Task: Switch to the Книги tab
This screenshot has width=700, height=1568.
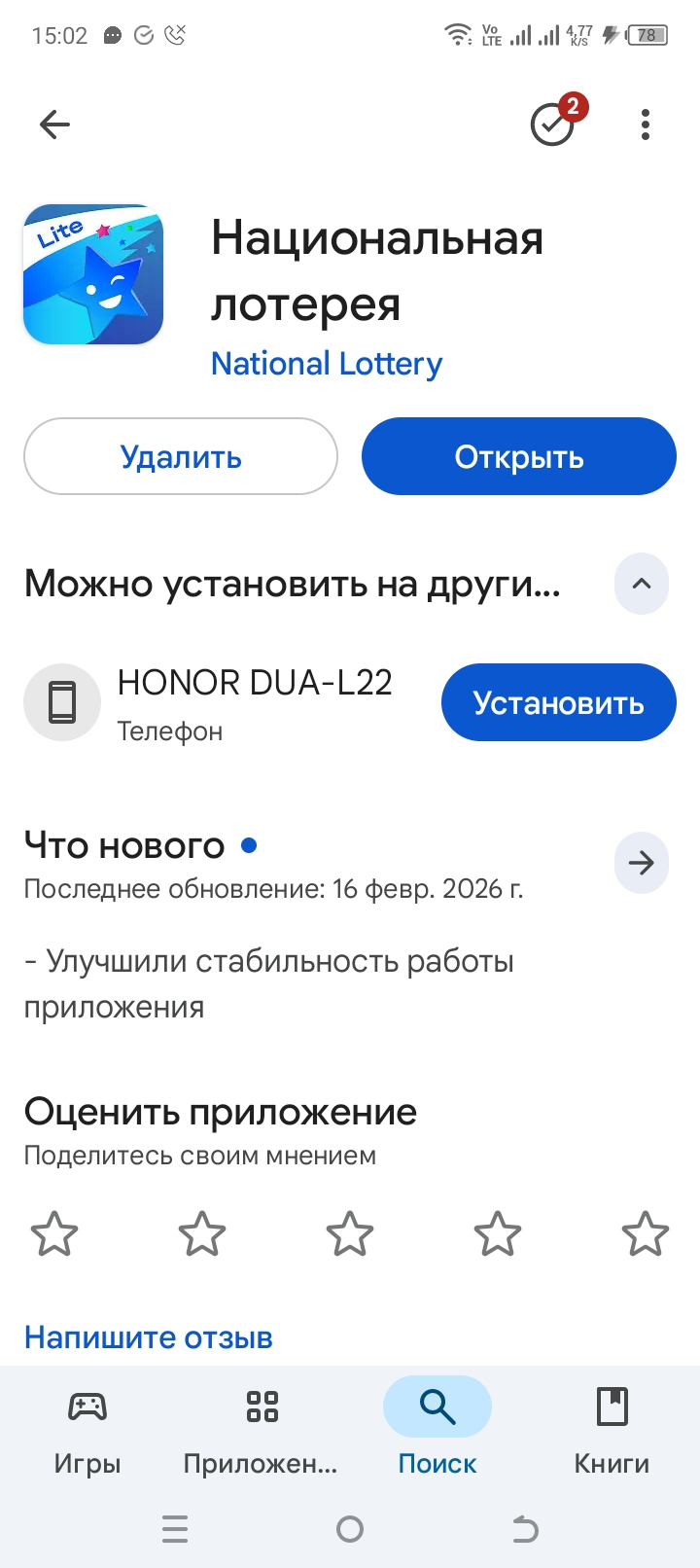Action: (612, 1430)
